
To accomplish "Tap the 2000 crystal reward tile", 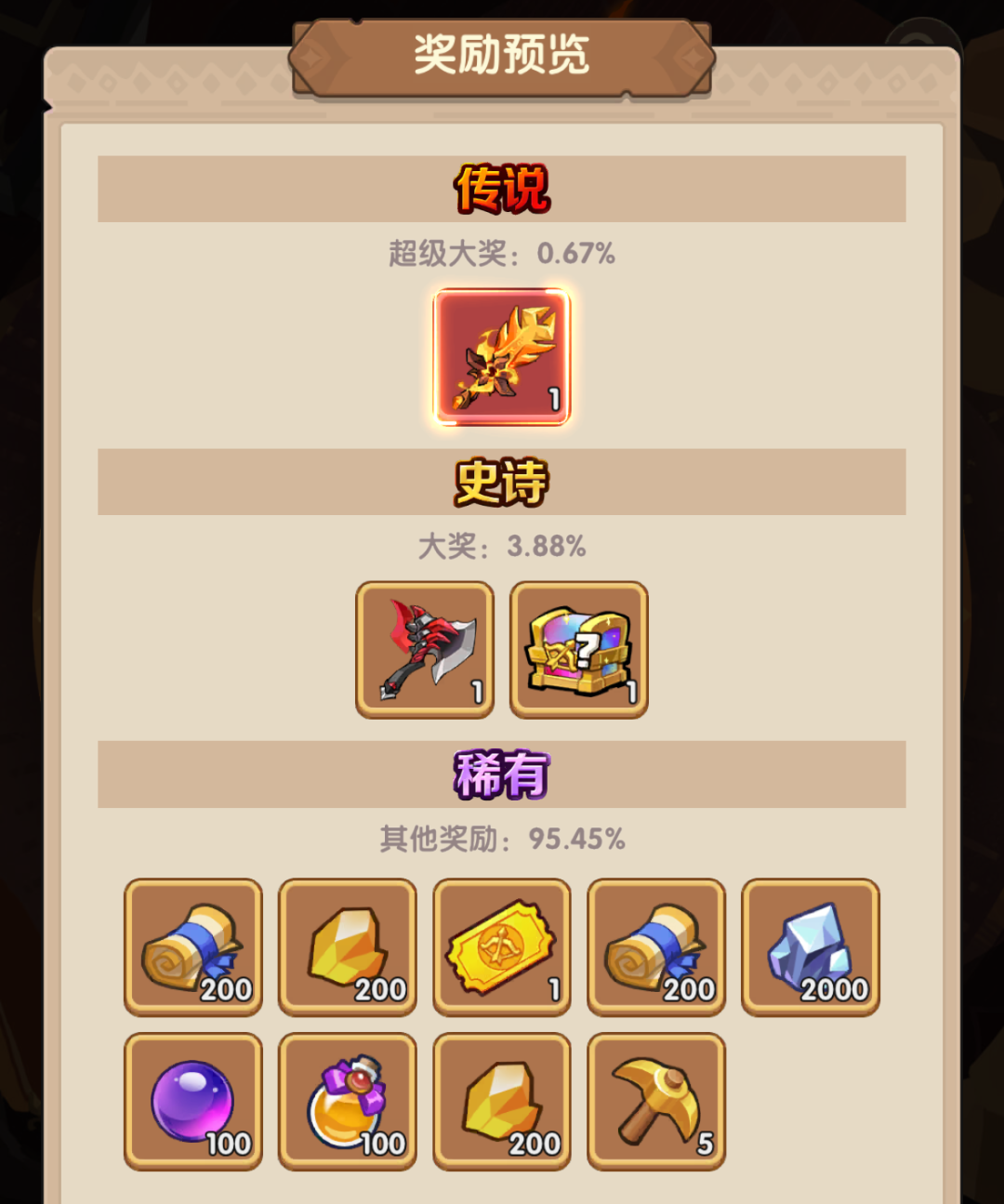I will click(x=810, y=946).
